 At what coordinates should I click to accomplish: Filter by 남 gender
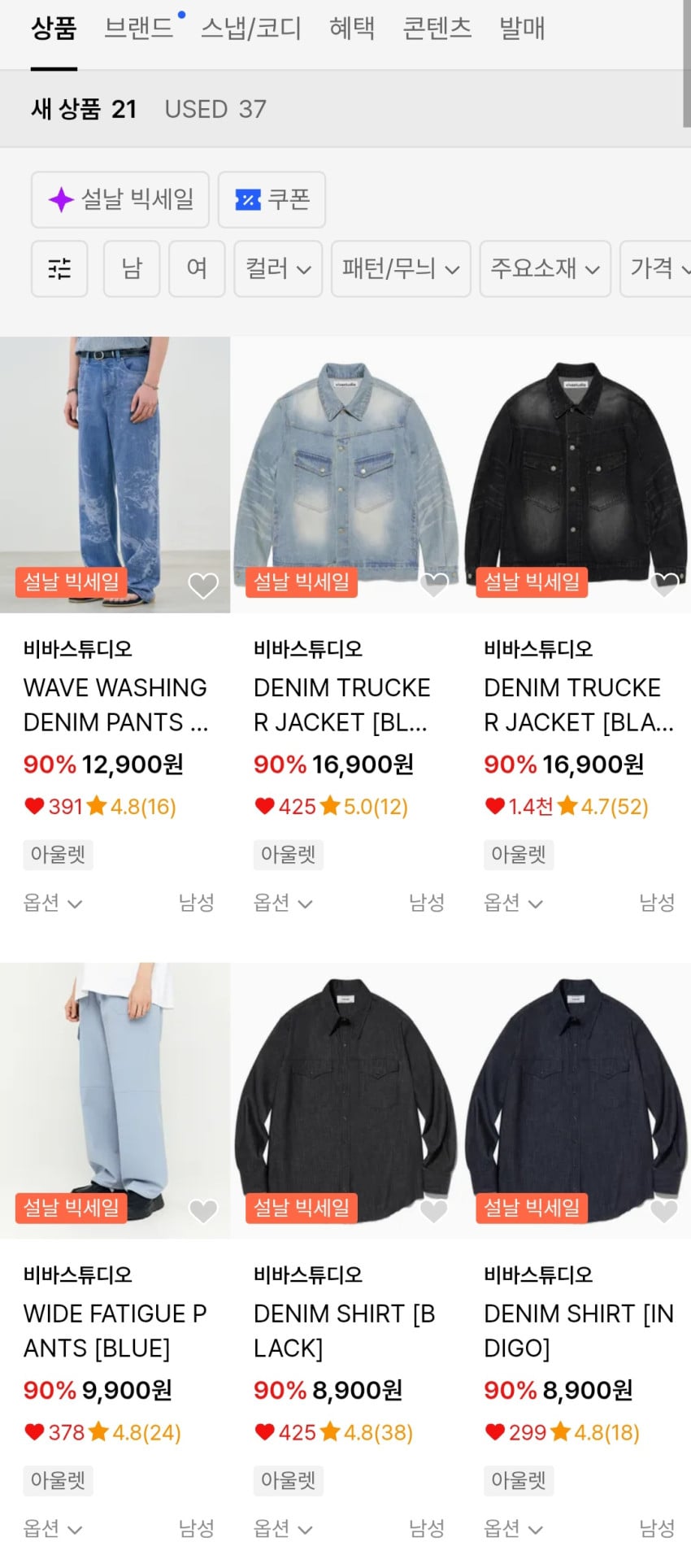[x=132, y=268]
